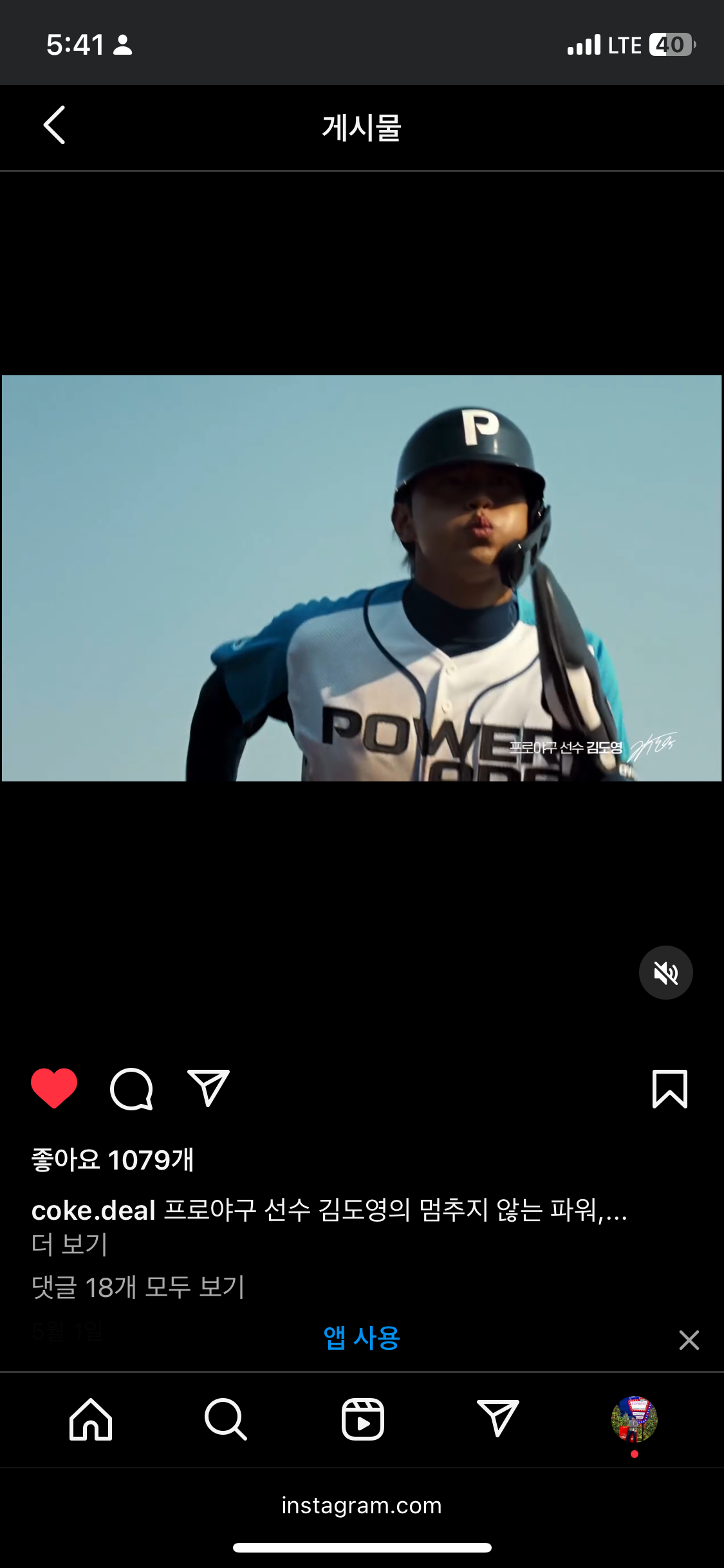View the 좋아요 1079개 likes list
This screenshot has width=724, height=1568.
pos(113,1160)
